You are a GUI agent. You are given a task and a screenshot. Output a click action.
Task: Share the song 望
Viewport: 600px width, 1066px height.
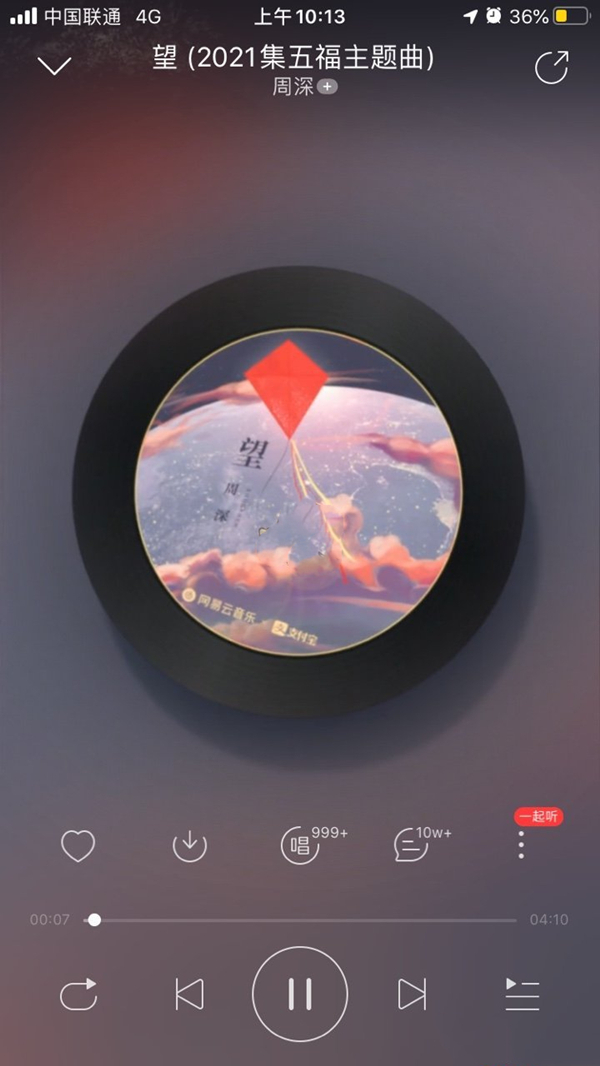pos(551,67)
